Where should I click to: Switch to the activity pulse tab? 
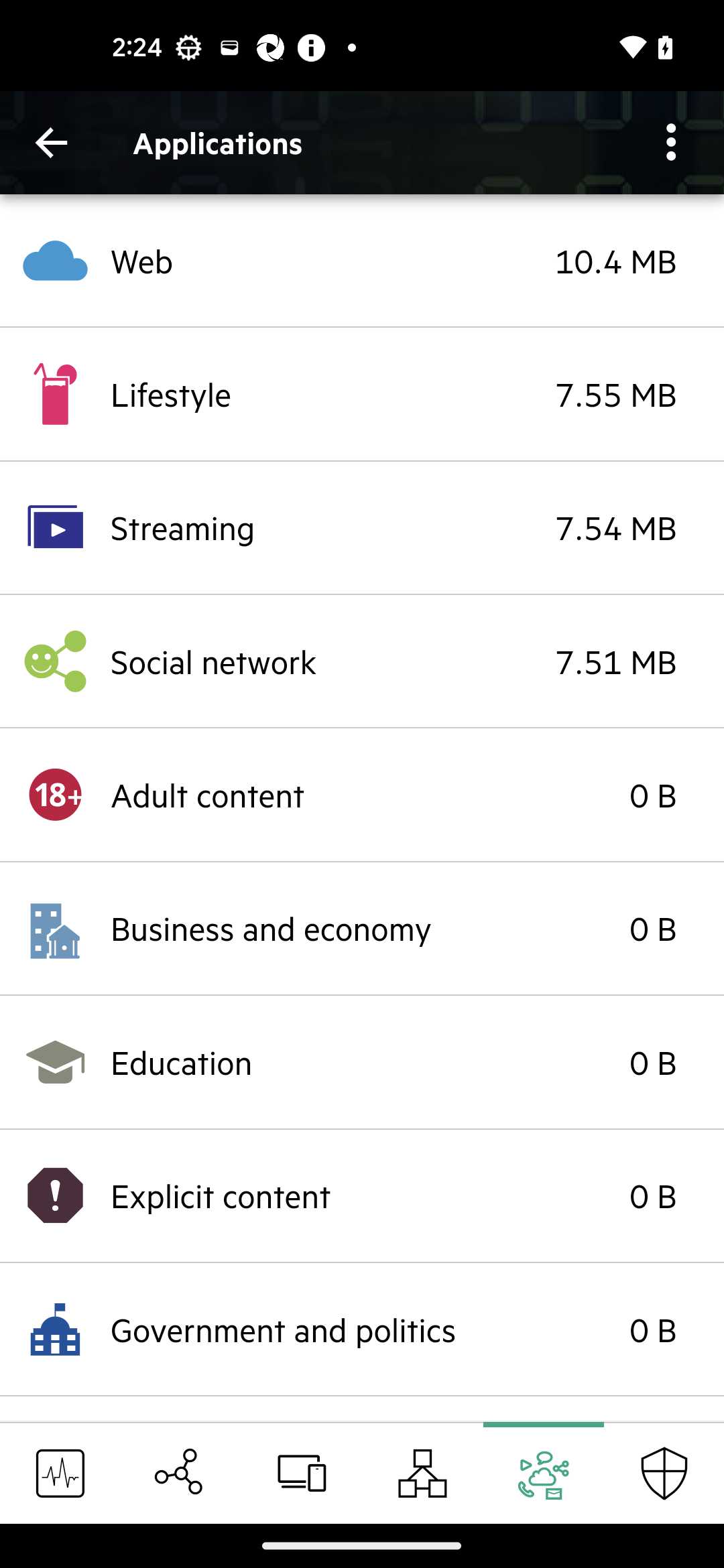click(x=60, y=1473)
